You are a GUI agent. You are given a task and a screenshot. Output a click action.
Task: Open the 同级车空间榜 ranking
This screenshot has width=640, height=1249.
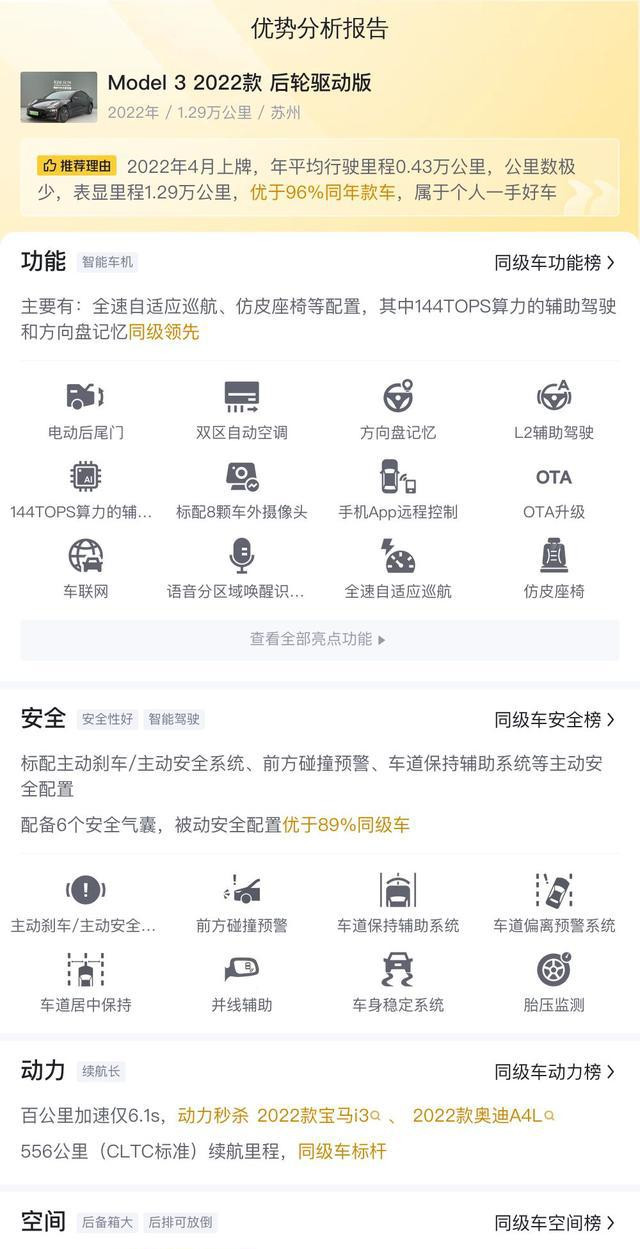coord(555,1223)
